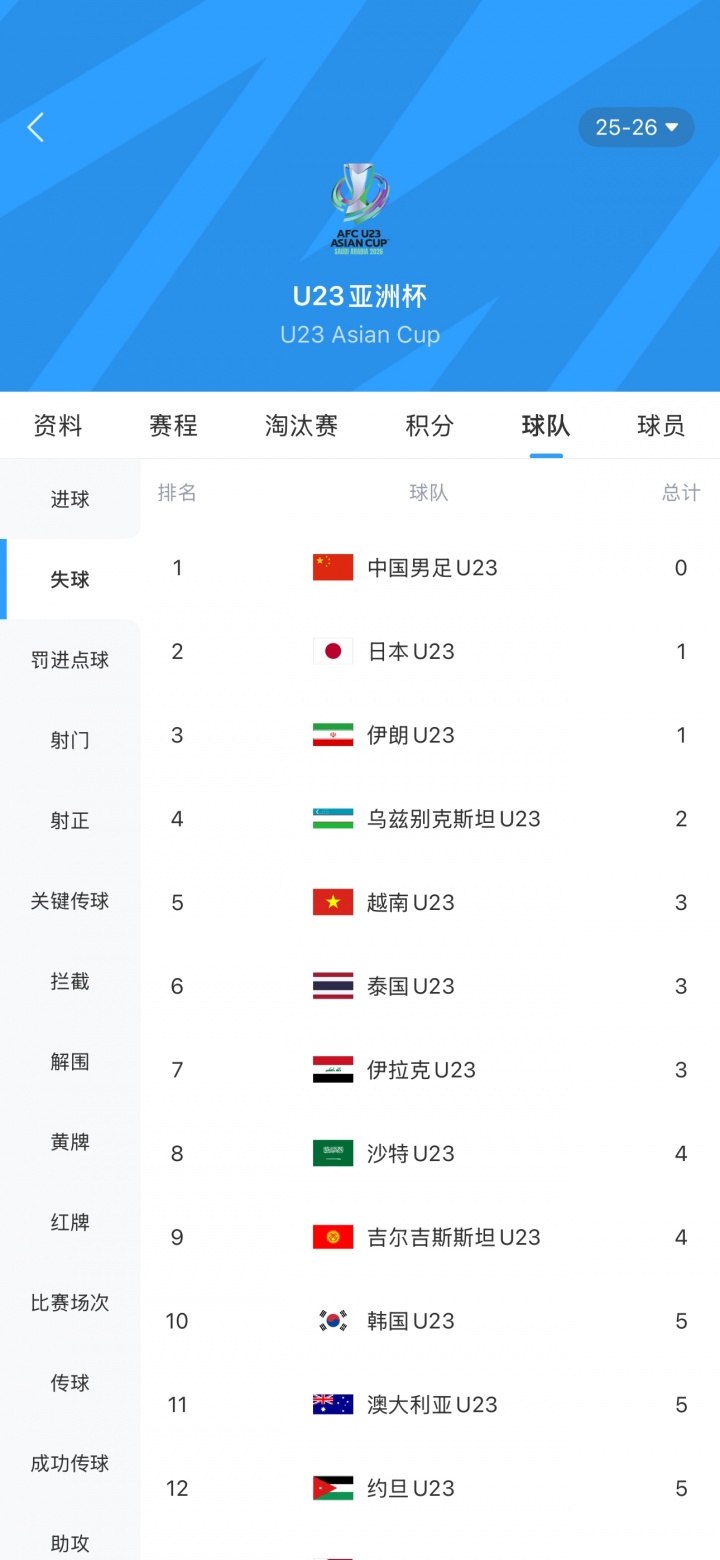Select the 拦截 category
720x1560 pixels.
coord(70,982)
